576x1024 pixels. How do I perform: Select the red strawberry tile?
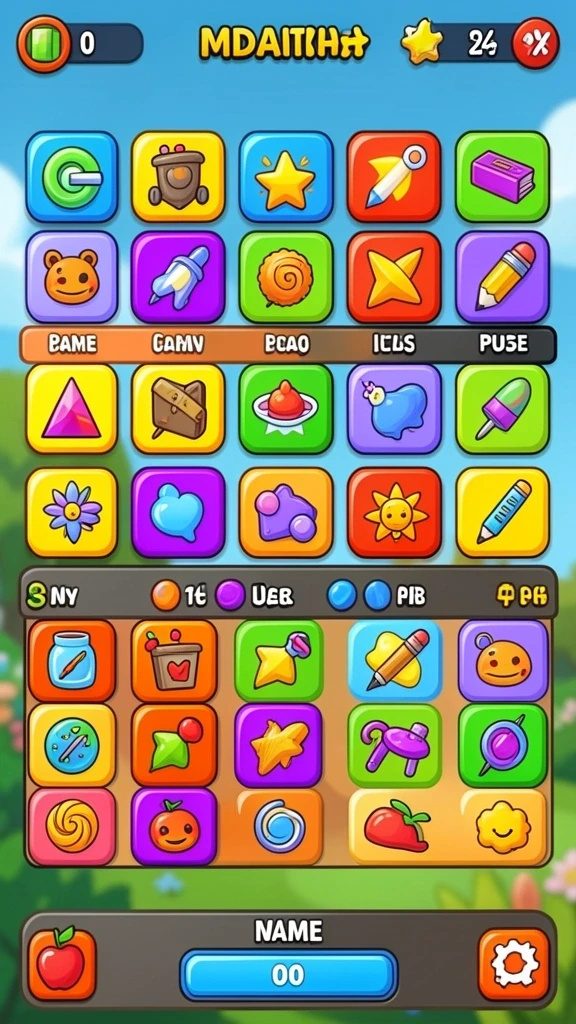click(394, 827)
